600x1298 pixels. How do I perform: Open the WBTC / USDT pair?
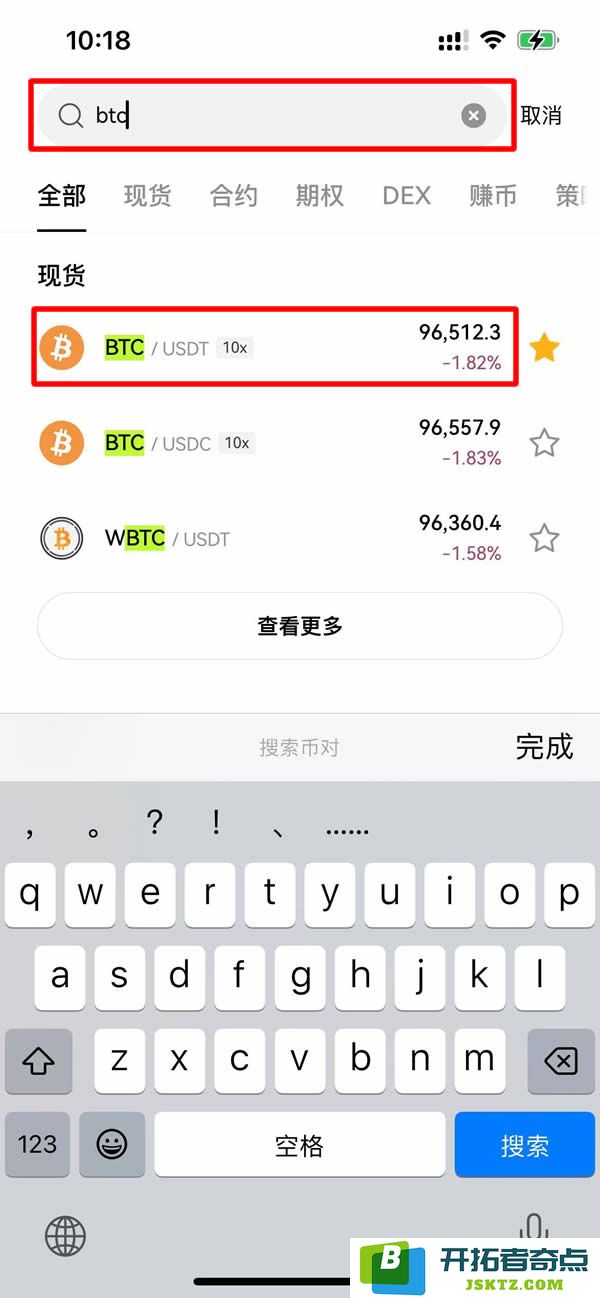click(x=275, y=538)
